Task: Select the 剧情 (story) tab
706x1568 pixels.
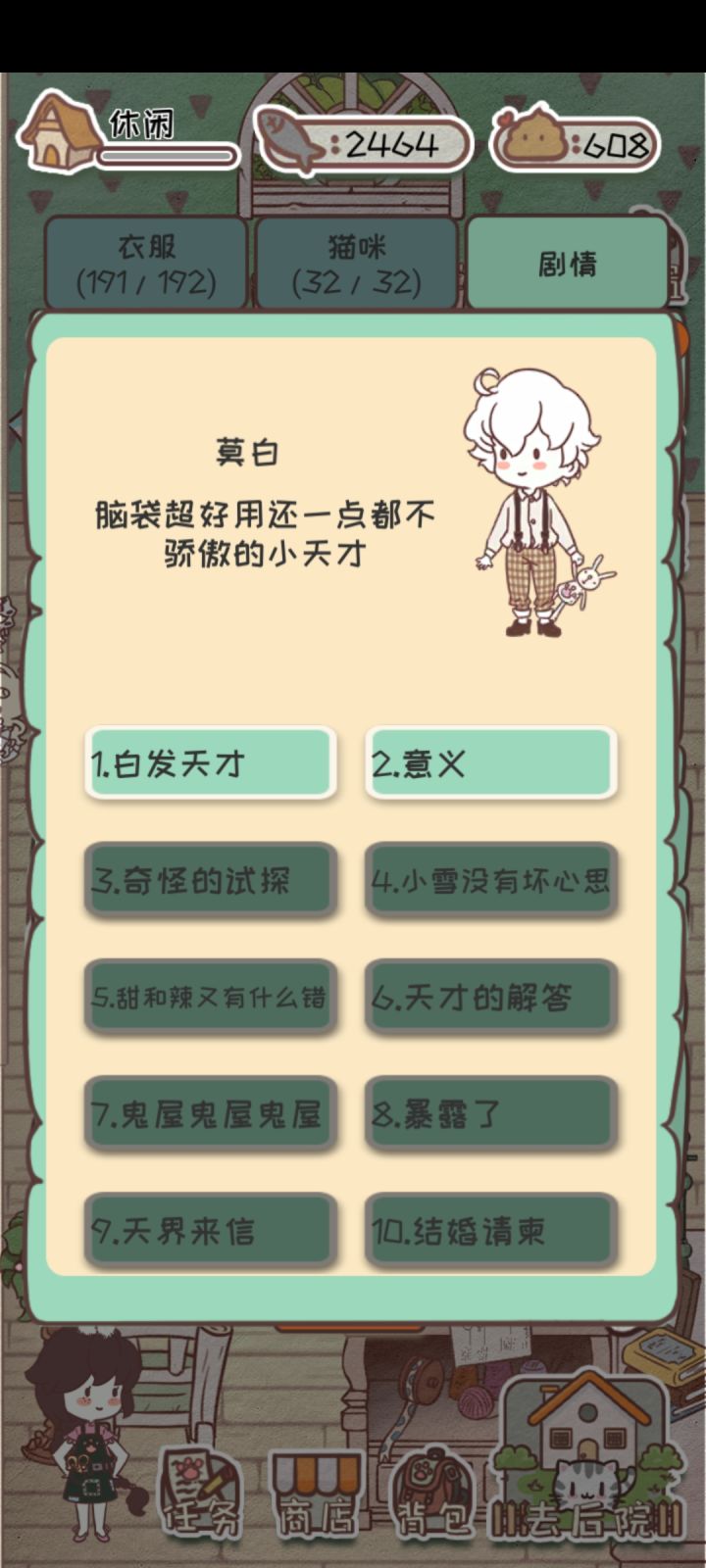Action: pyautogui.click(x=569, y=263)
